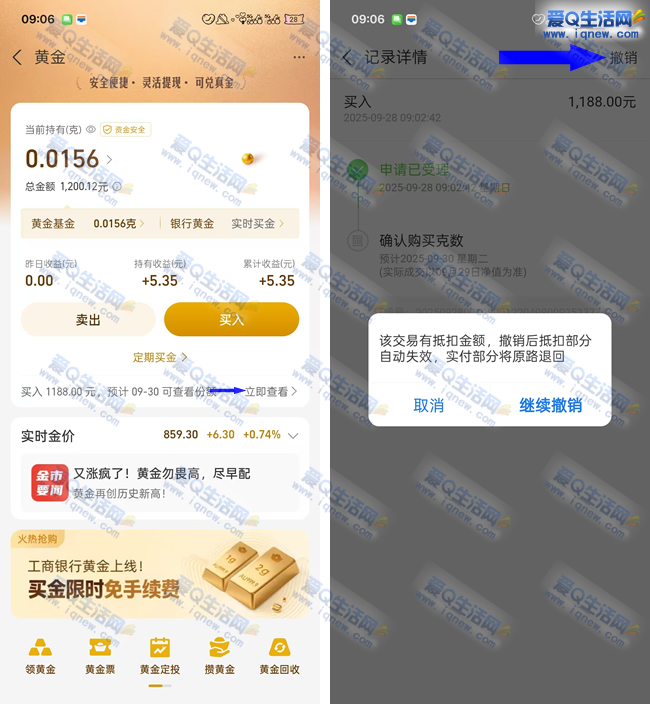Open the three-dot overflow menu
This screenshot has width=650, height=704.
(x=299, y=58)
